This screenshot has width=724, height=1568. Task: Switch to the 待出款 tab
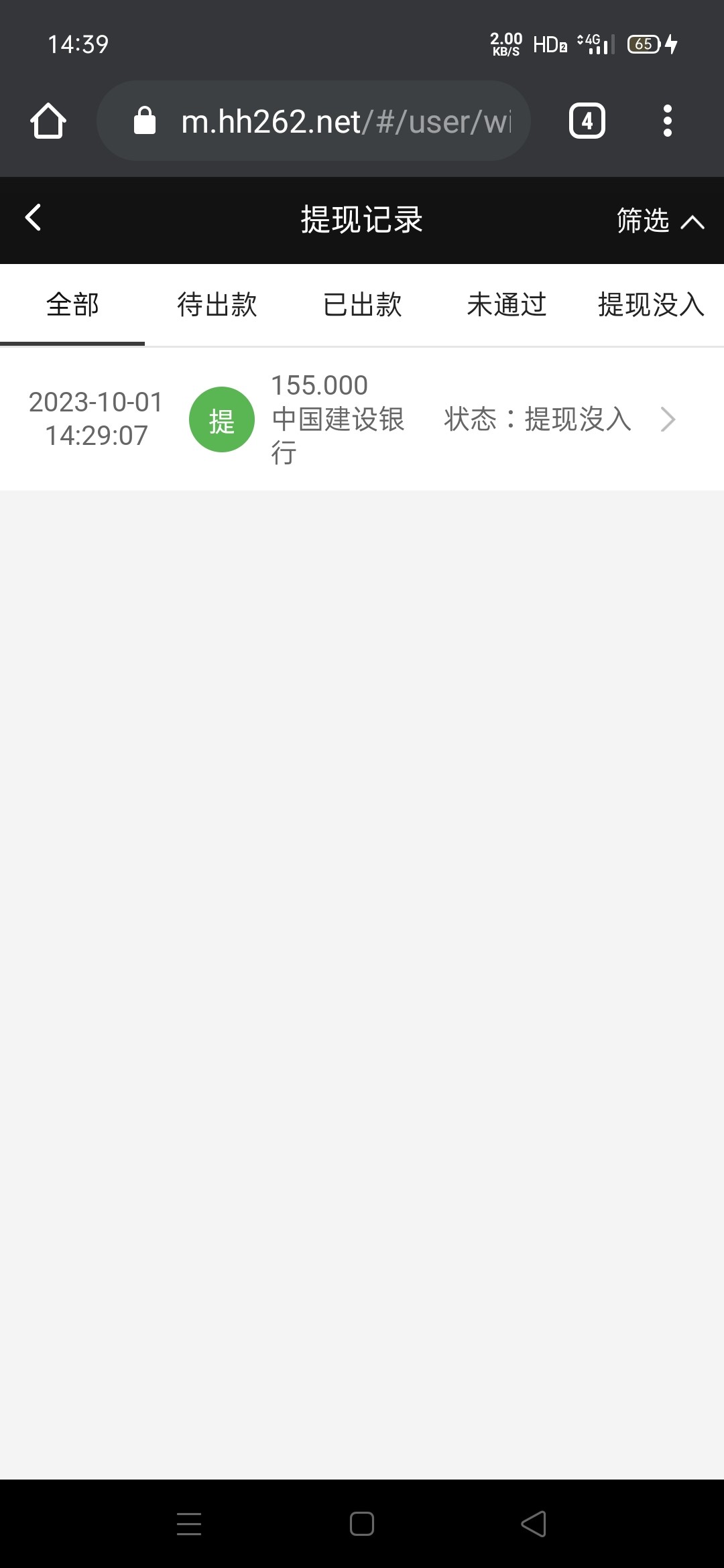point(217,305)
